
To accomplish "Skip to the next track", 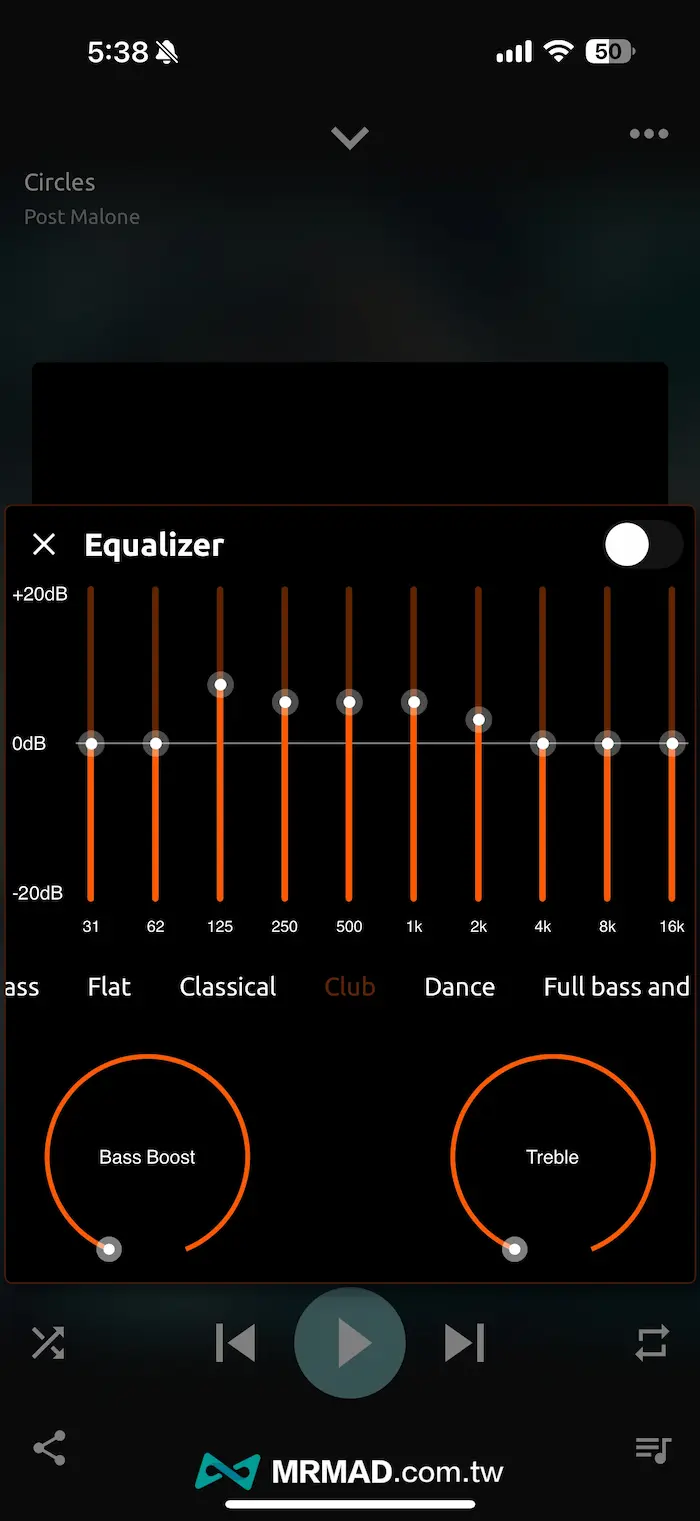I will coord(464,1342).
